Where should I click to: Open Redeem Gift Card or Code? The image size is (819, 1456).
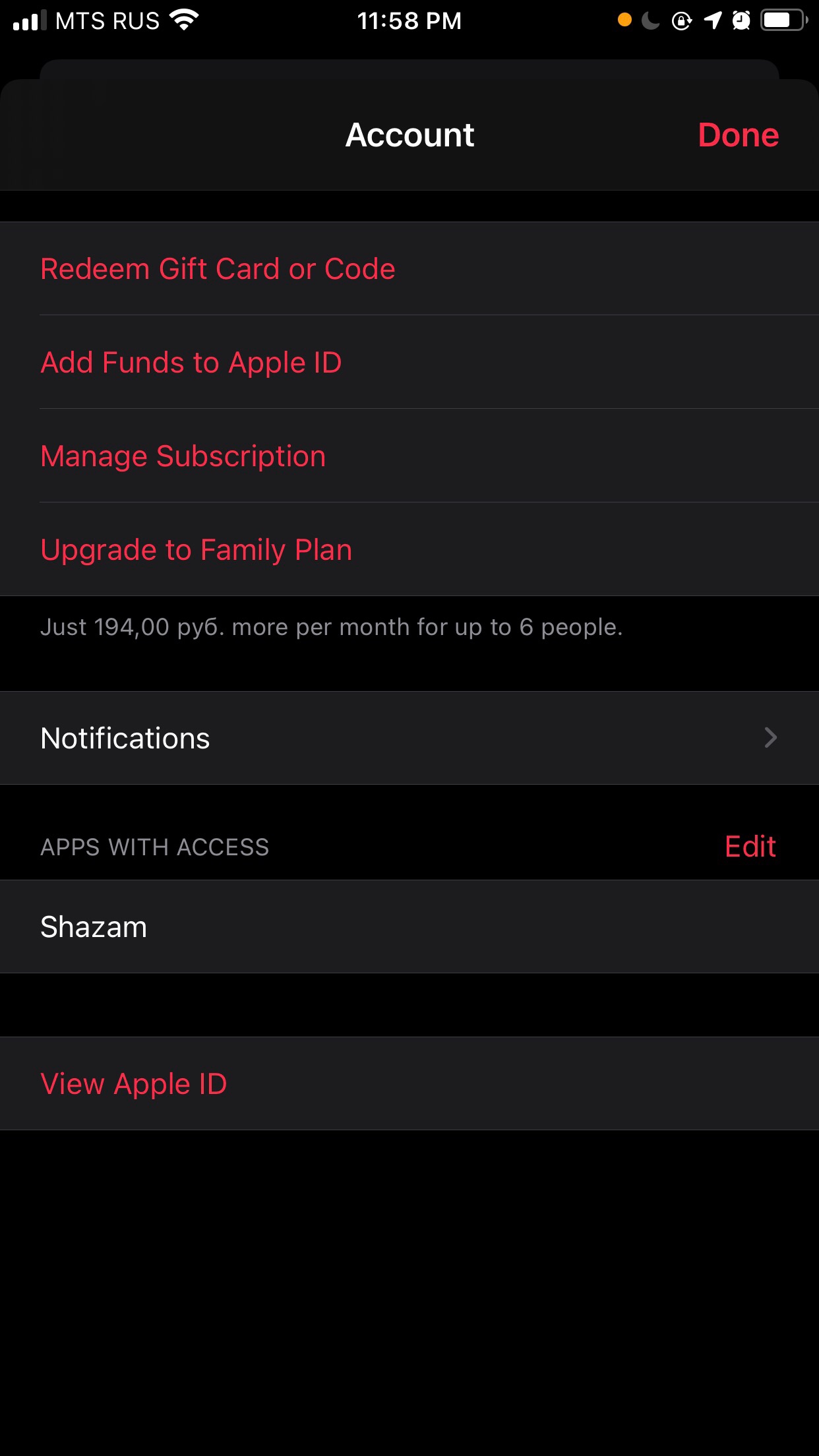click(218, 269)
